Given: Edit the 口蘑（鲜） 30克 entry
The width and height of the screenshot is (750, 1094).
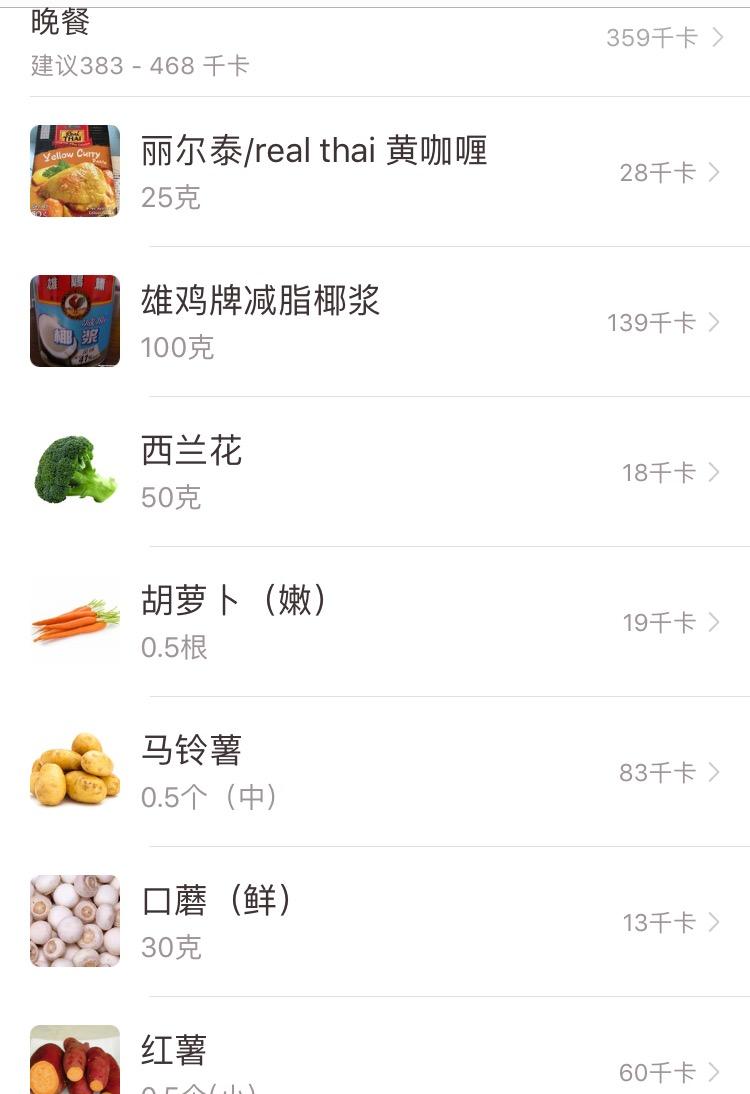Looking at the screenshot, I should click(375, 921).
